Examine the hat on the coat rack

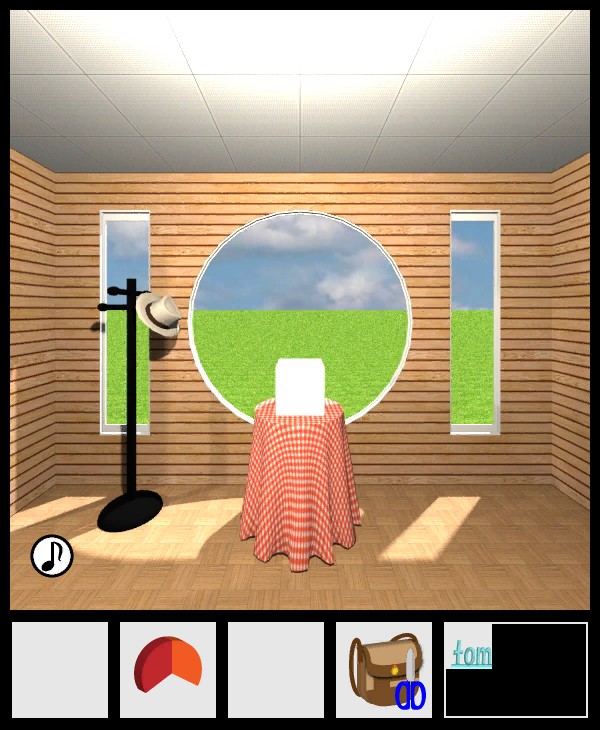tap(159, 312)
